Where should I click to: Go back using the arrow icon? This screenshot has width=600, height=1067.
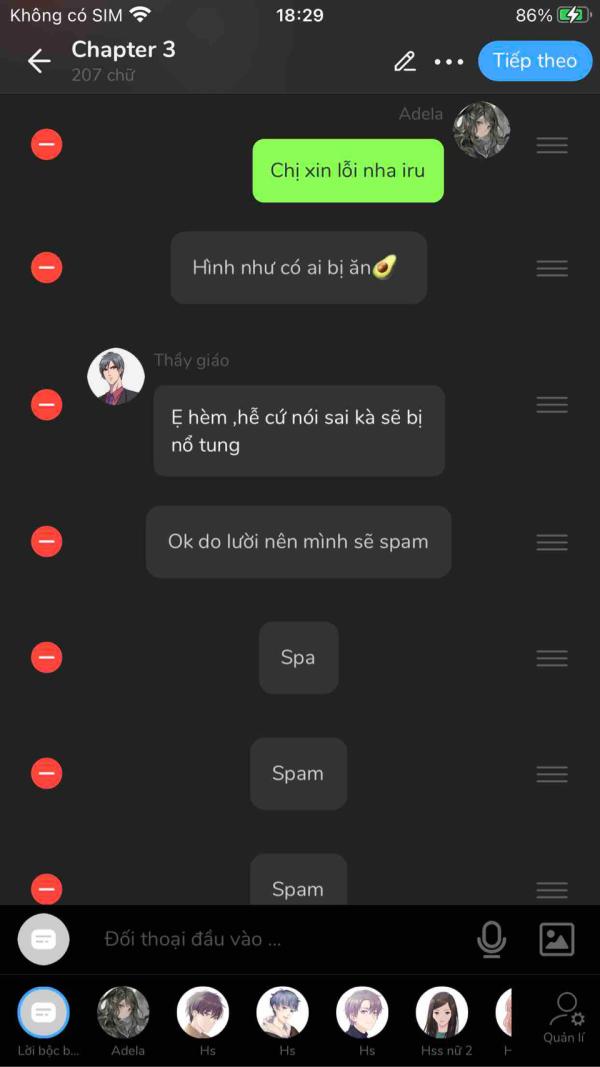[x=39, y=61]
